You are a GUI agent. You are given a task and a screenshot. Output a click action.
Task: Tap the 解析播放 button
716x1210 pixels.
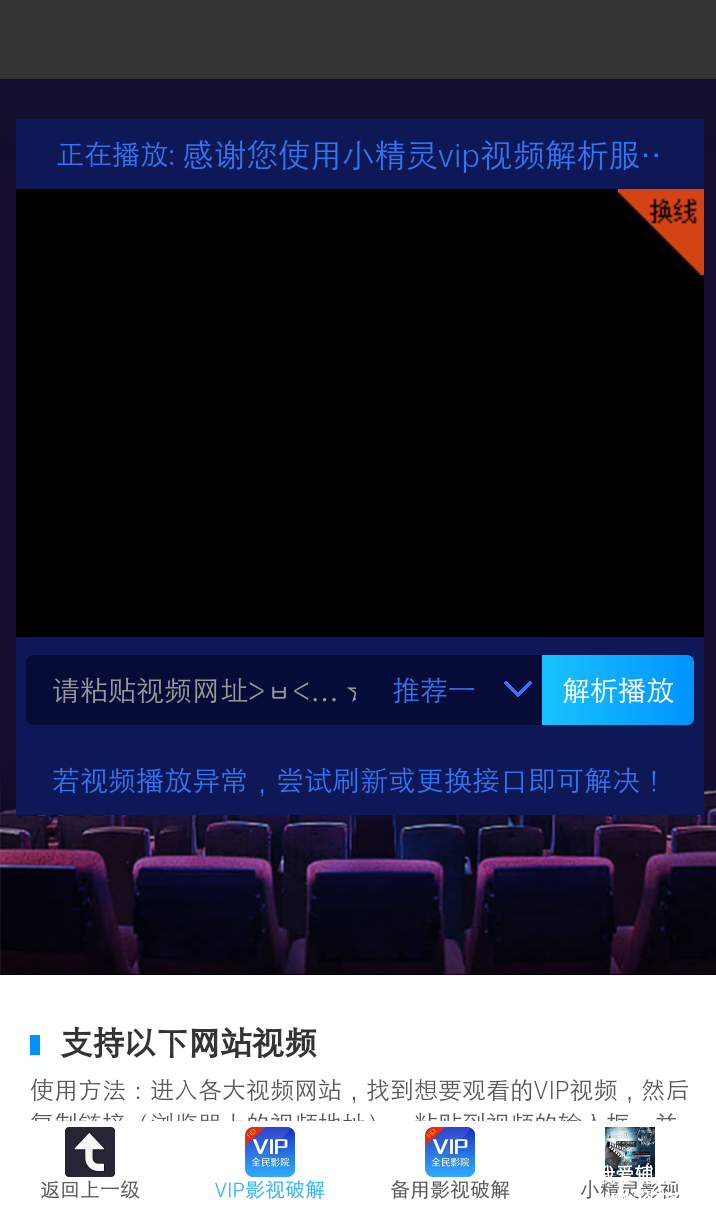tap(617, 691)
